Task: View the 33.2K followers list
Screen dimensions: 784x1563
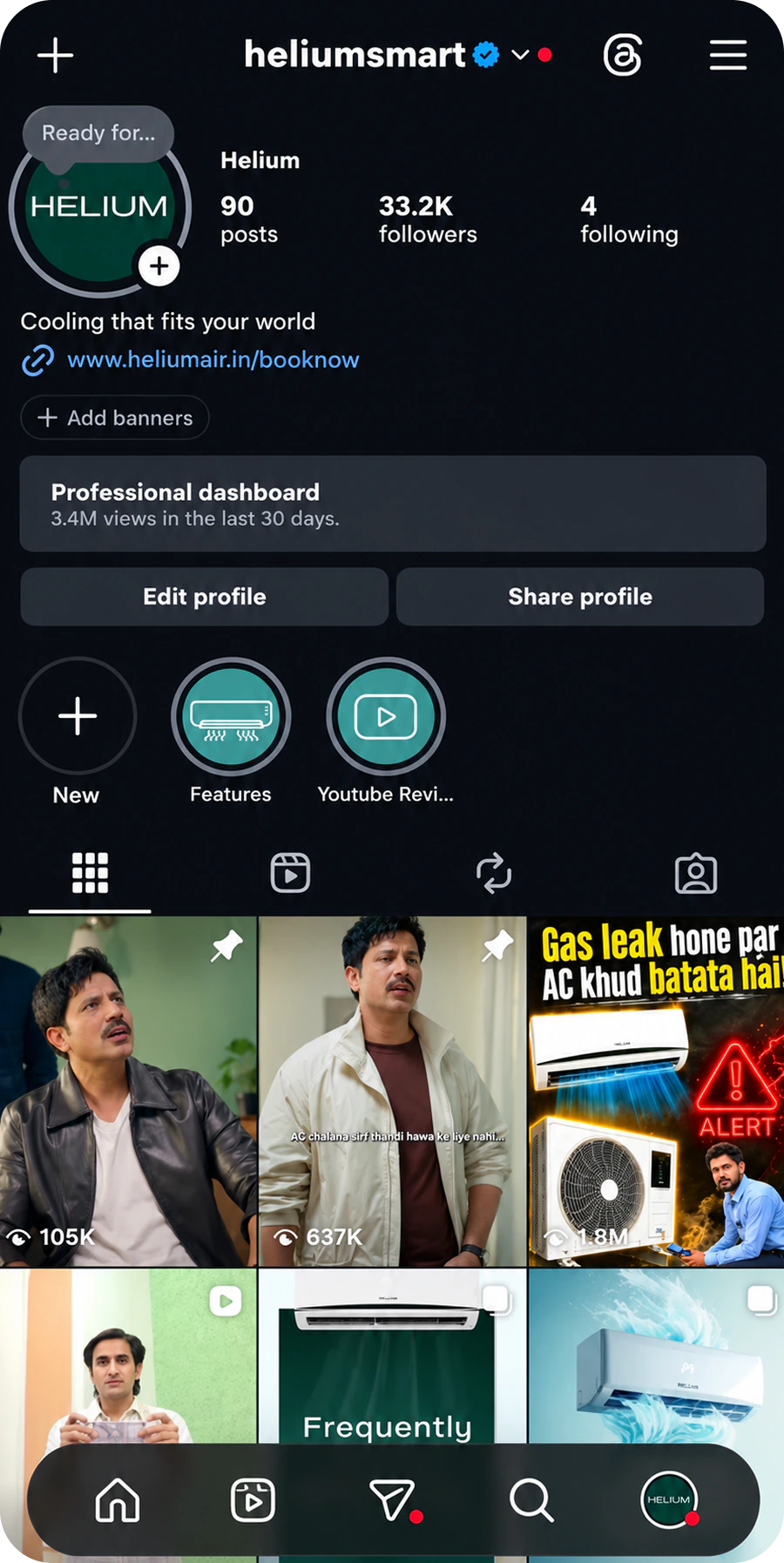Action: [428, 219]
